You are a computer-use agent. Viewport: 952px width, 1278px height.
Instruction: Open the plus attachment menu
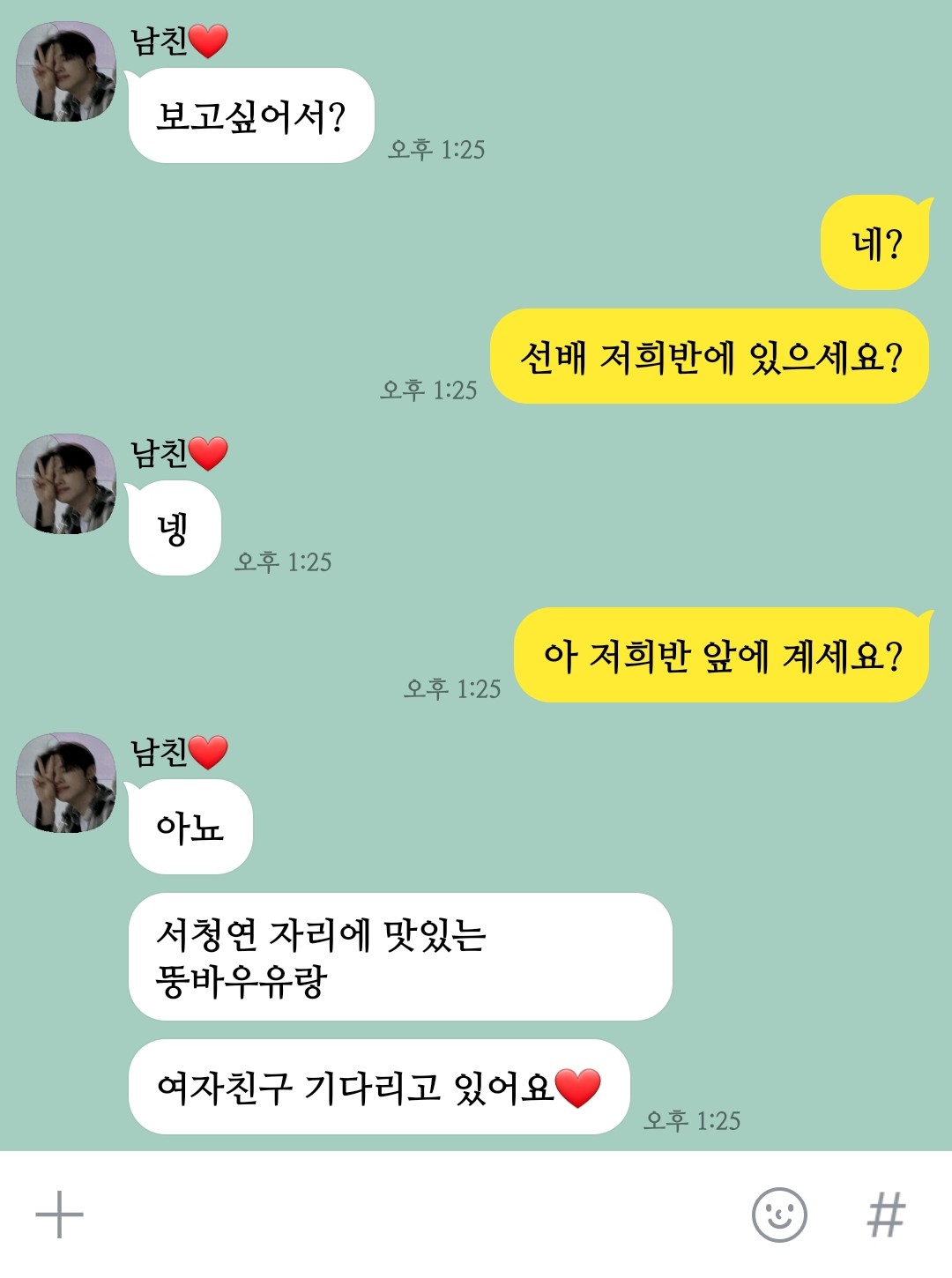pyautogui.click(x=59, y=1215)
